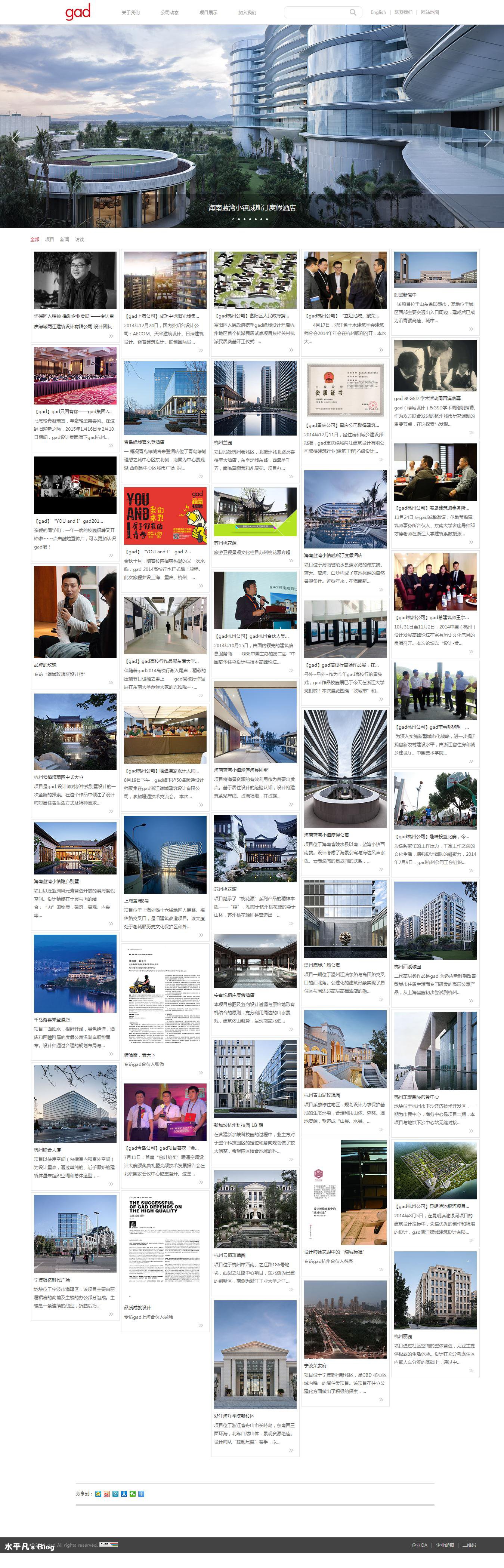Open the 加入我们 page
Viewport: 504px width, 1568px height.
click(247, 12)
